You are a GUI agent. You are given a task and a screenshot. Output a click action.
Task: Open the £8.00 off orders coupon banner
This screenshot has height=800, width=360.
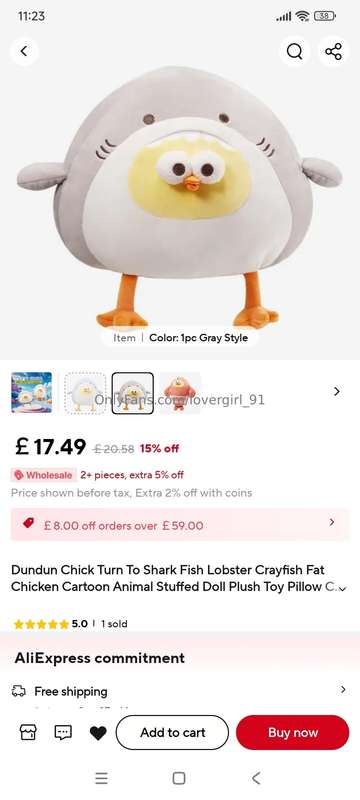[x=180, y=524]
